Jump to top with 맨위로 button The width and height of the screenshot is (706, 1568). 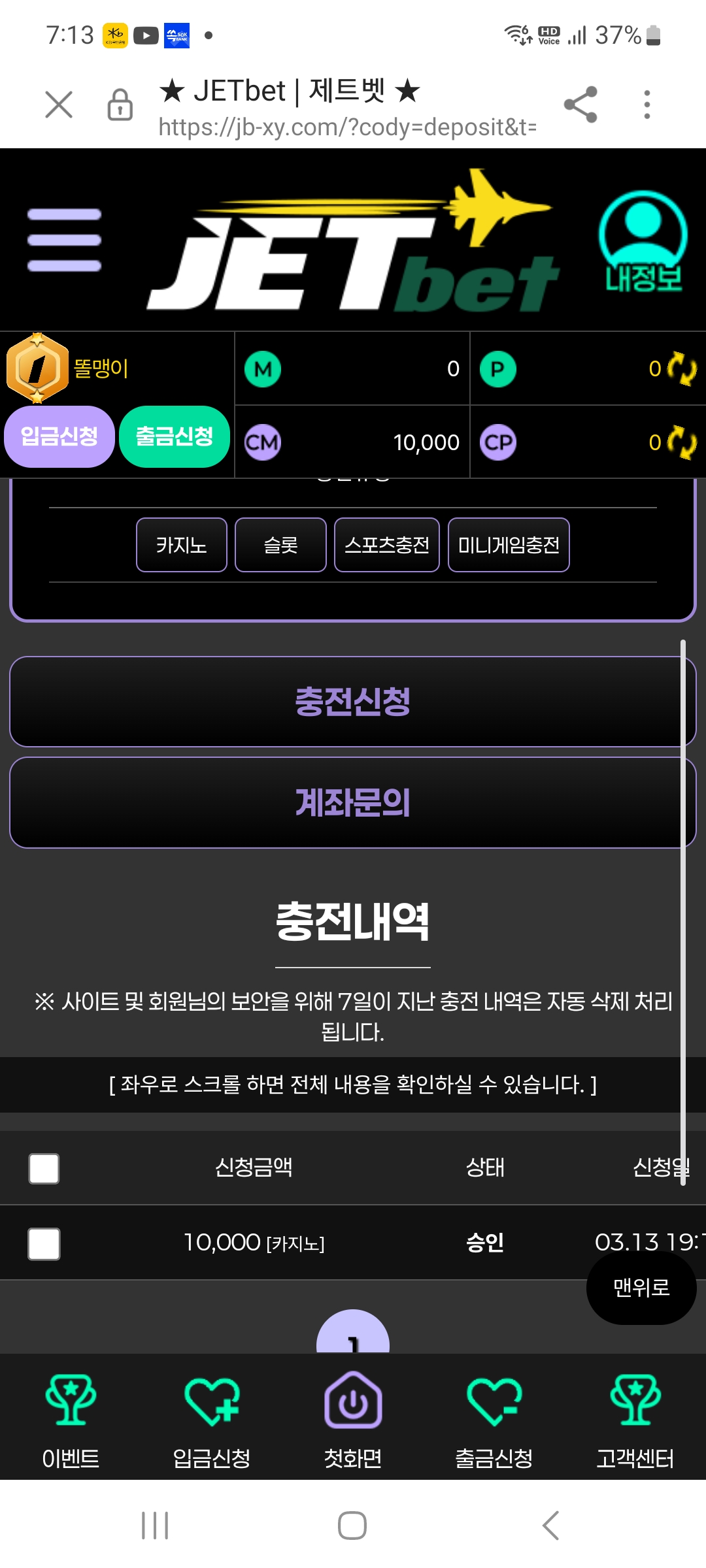pyautogui.click(x=641, y=1288)
